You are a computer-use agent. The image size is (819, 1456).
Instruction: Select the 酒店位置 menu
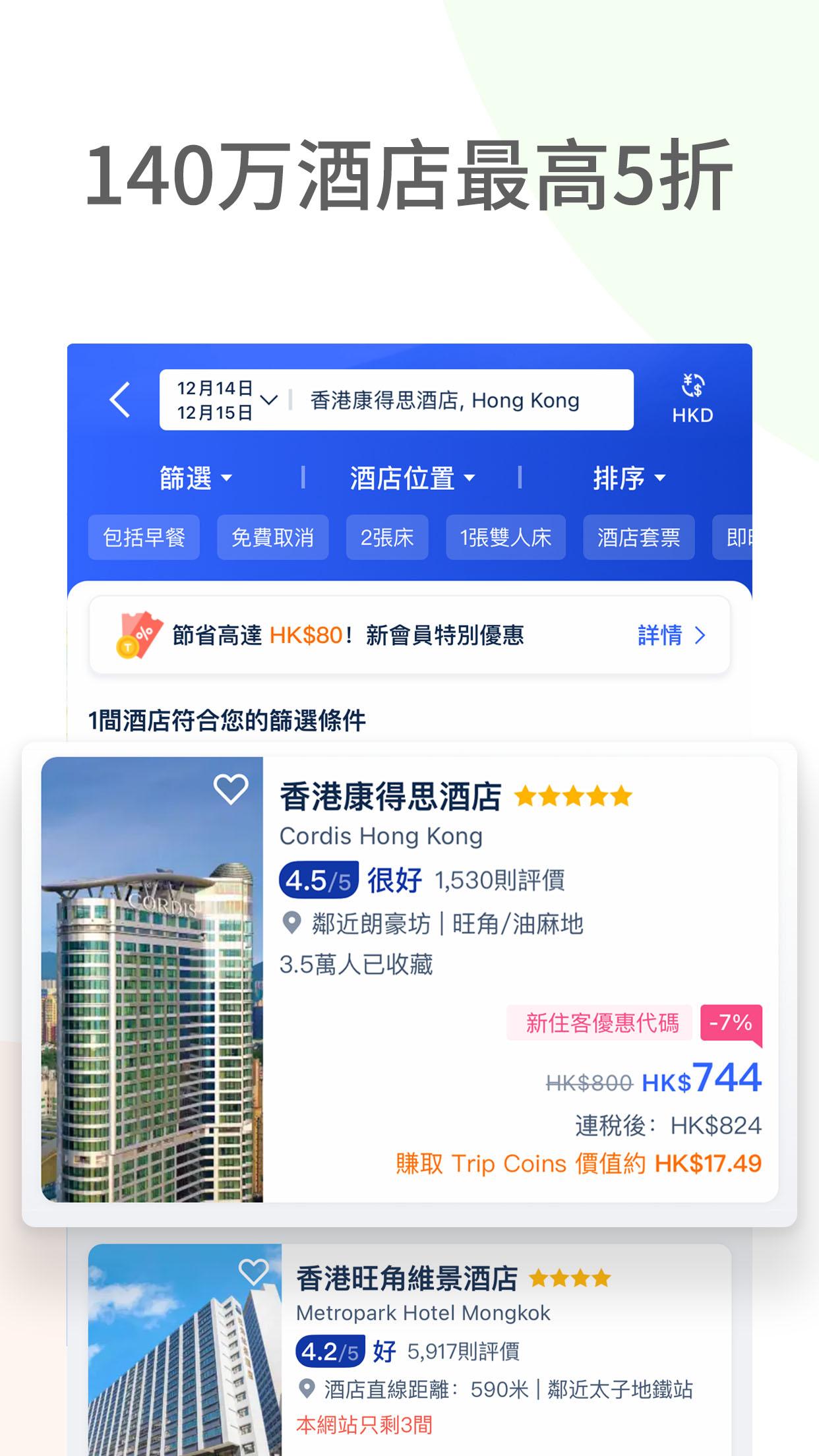[x=410, y=479]
